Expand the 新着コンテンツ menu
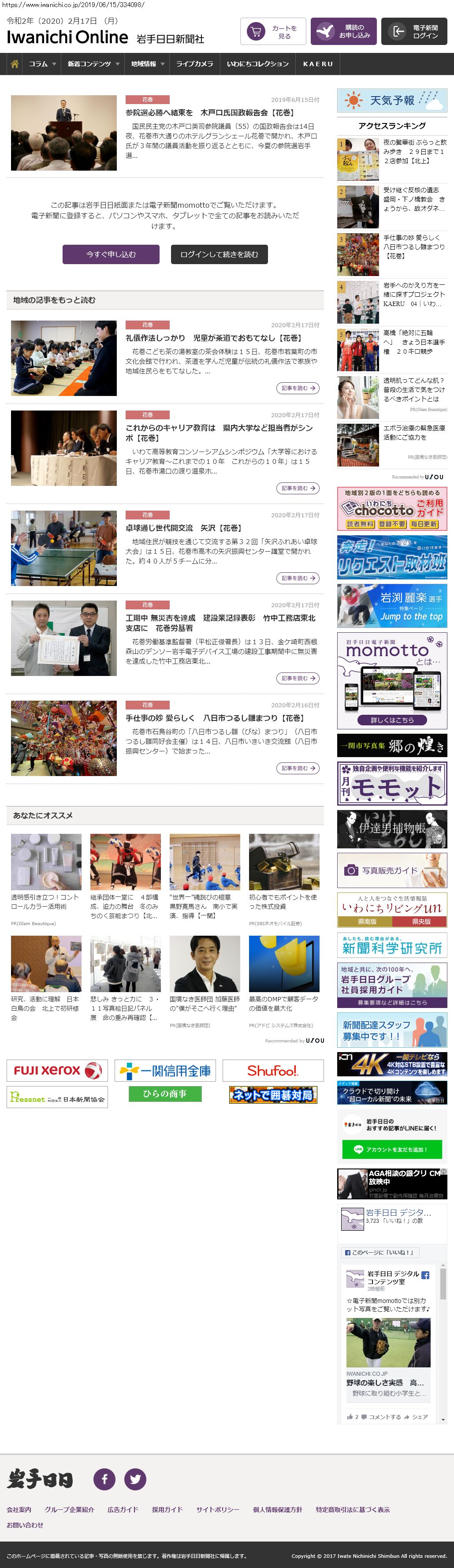 coord(93,64)
